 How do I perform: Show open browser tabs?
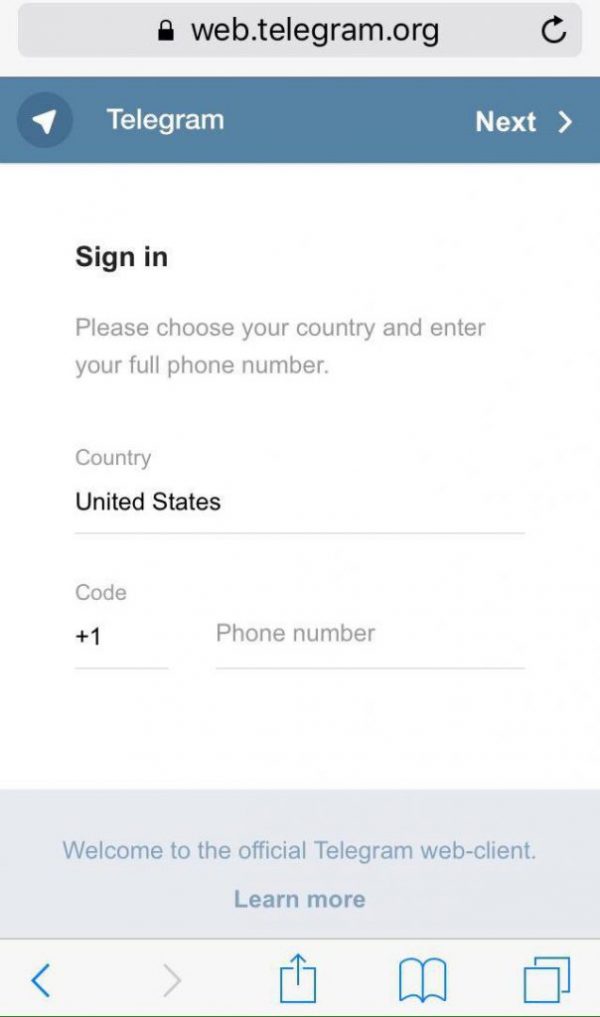tap(546, 979)
